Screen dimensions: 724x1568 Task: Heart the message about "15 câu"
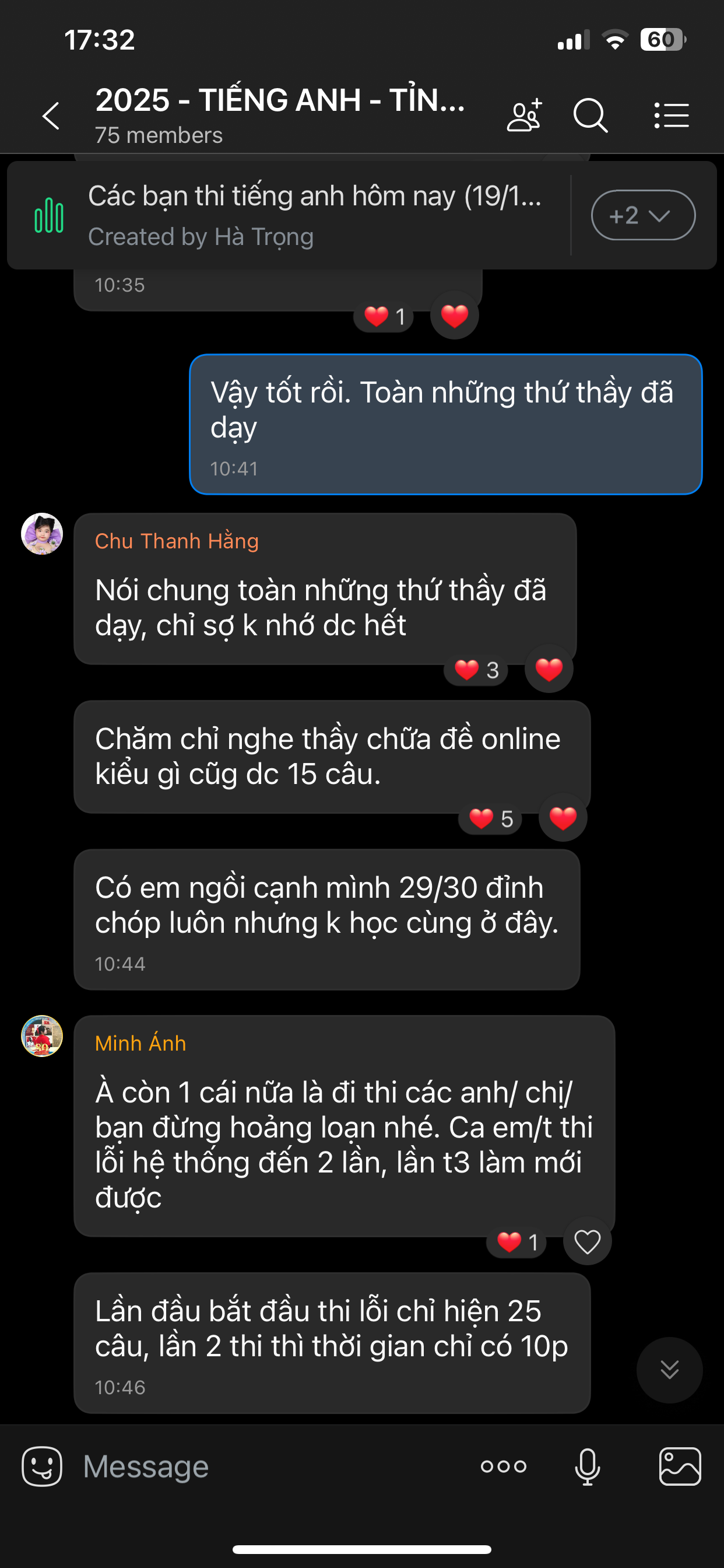[x=563, y=818]
